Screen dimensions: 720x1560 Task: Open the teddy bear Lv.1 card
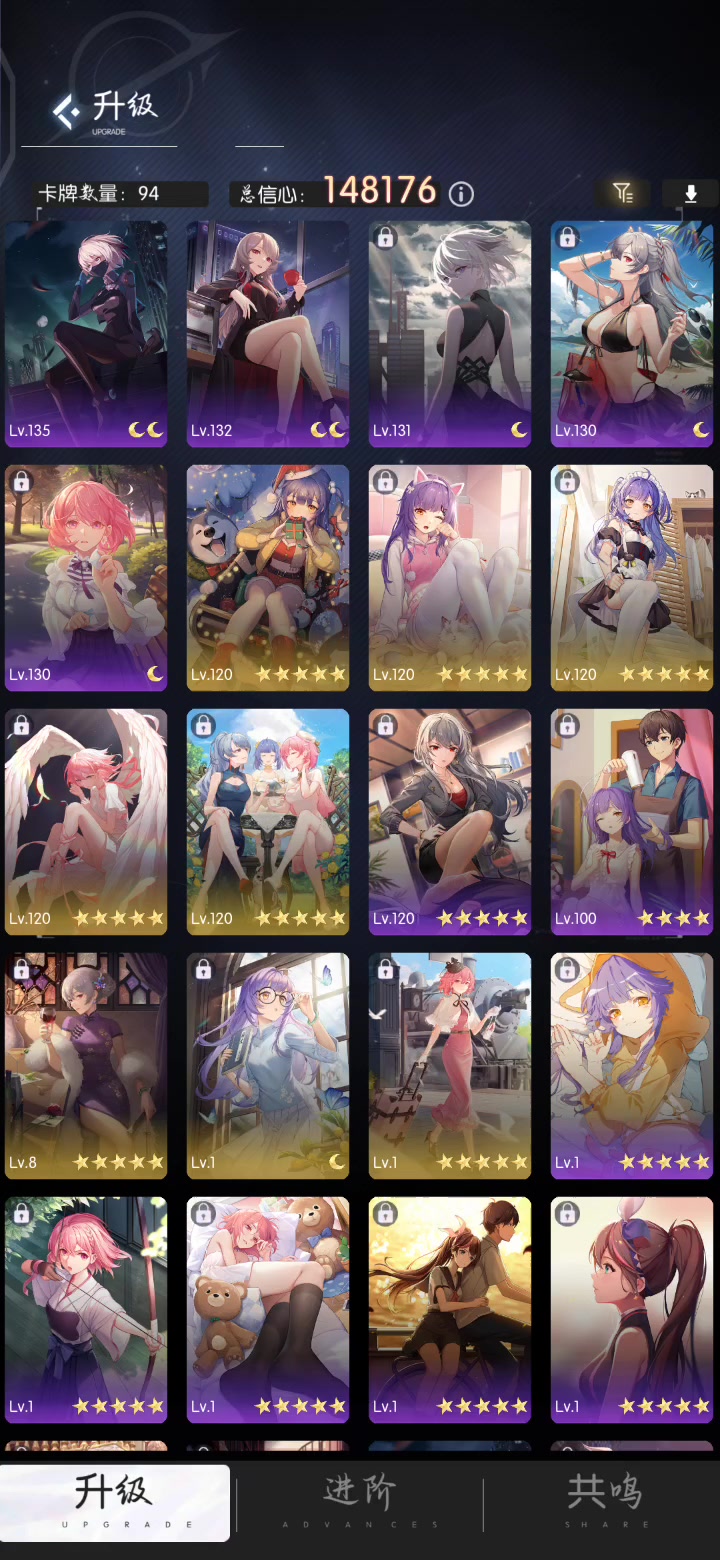click(268, 1310)
